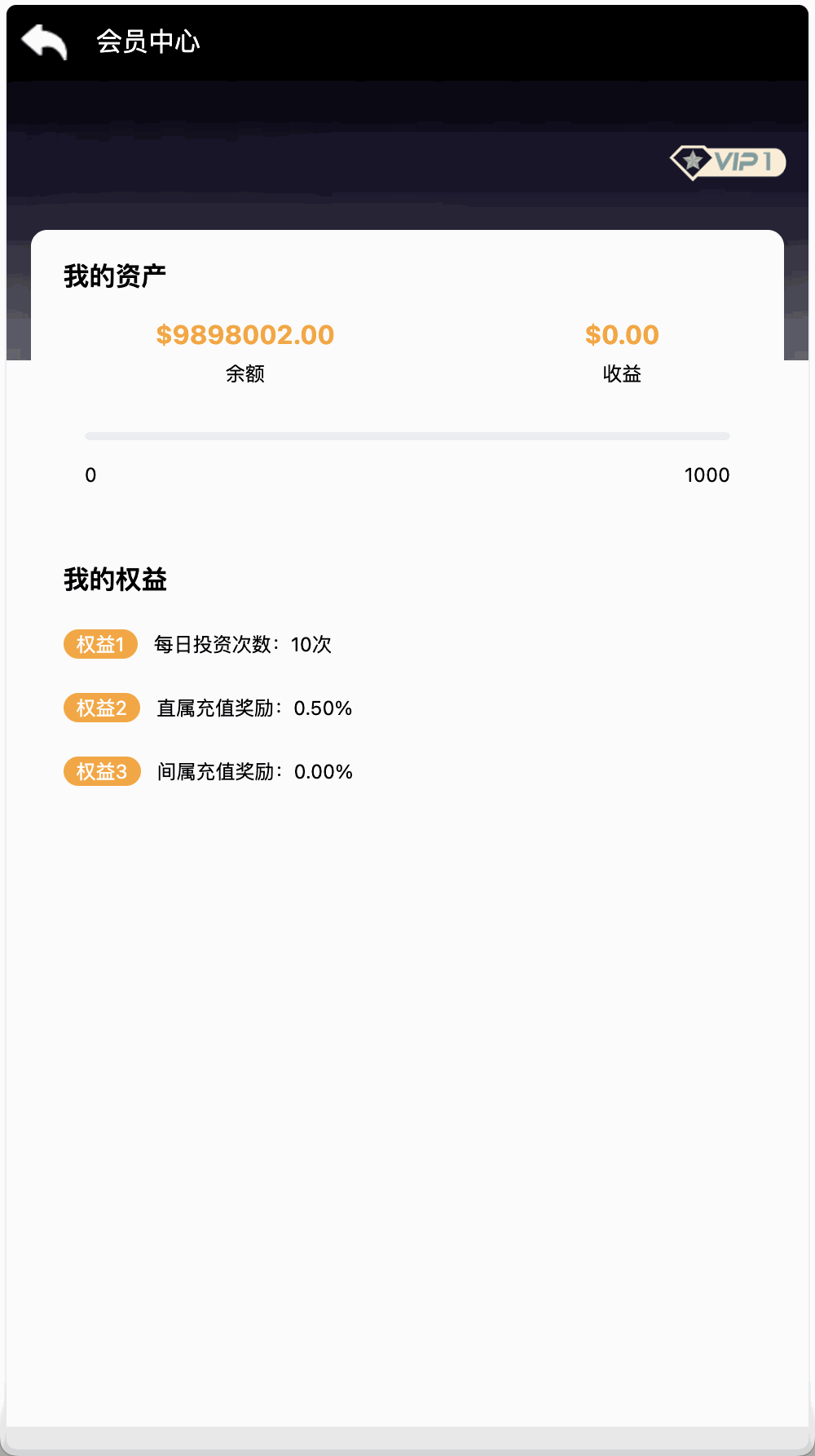
Task: Select the 权益3 orange badge
Action: click(x=102, y=771)
